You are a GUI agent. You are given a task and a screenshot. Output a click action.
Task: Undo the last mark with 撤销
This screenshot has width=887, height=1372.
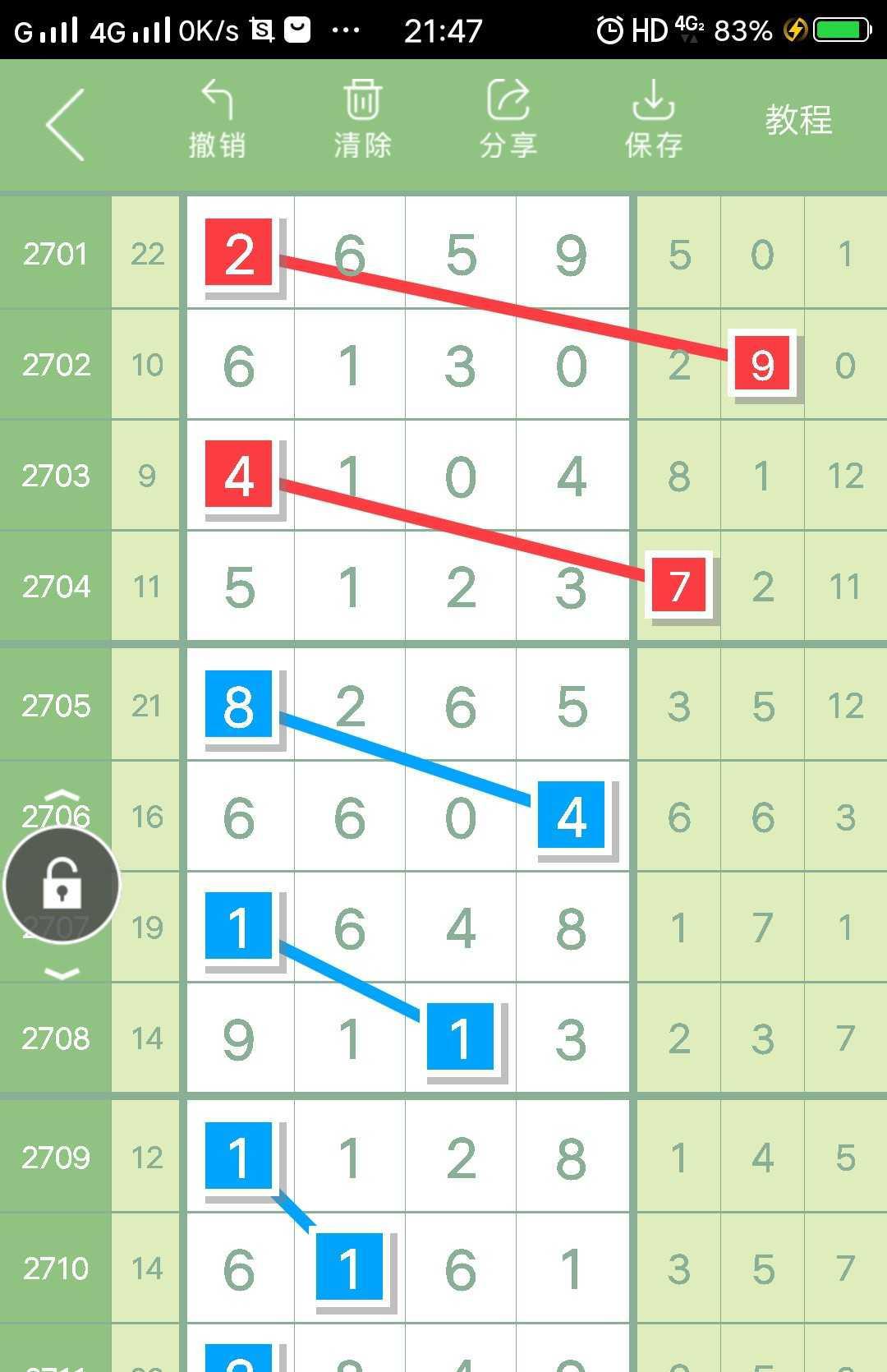tap(217, 120)
